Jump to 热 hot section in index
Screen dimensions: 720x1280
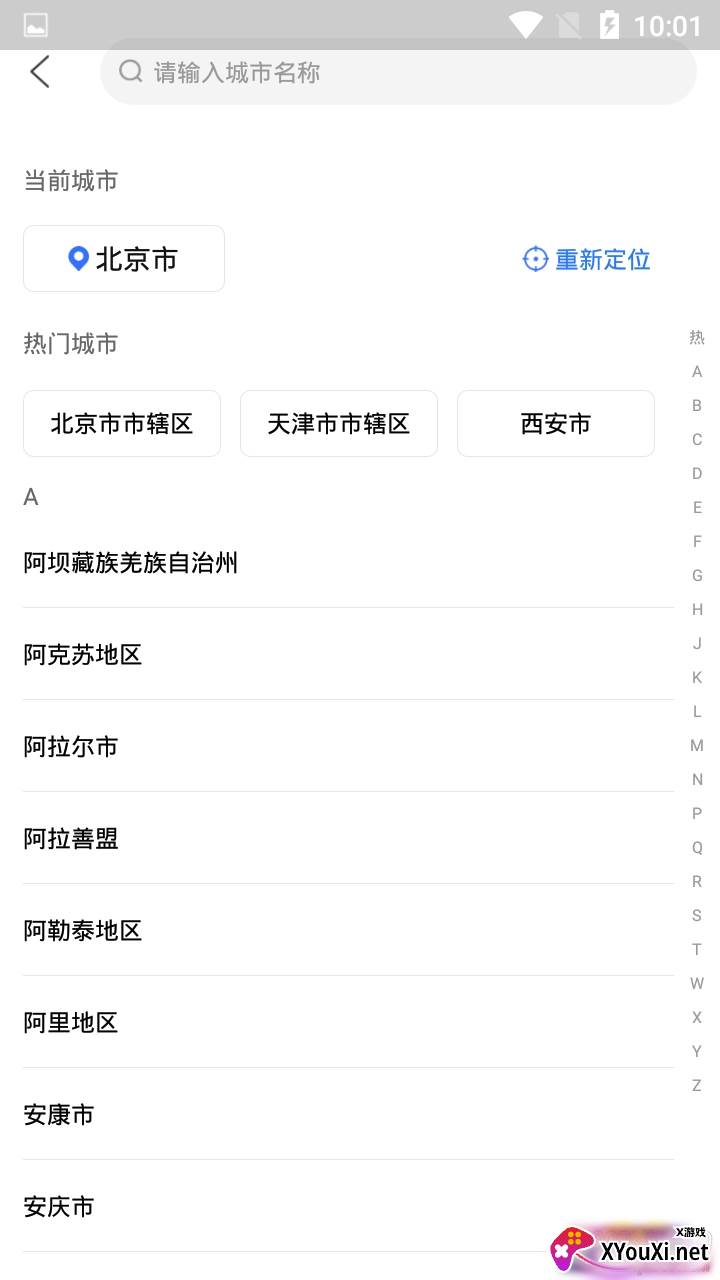tap(697, 337)
